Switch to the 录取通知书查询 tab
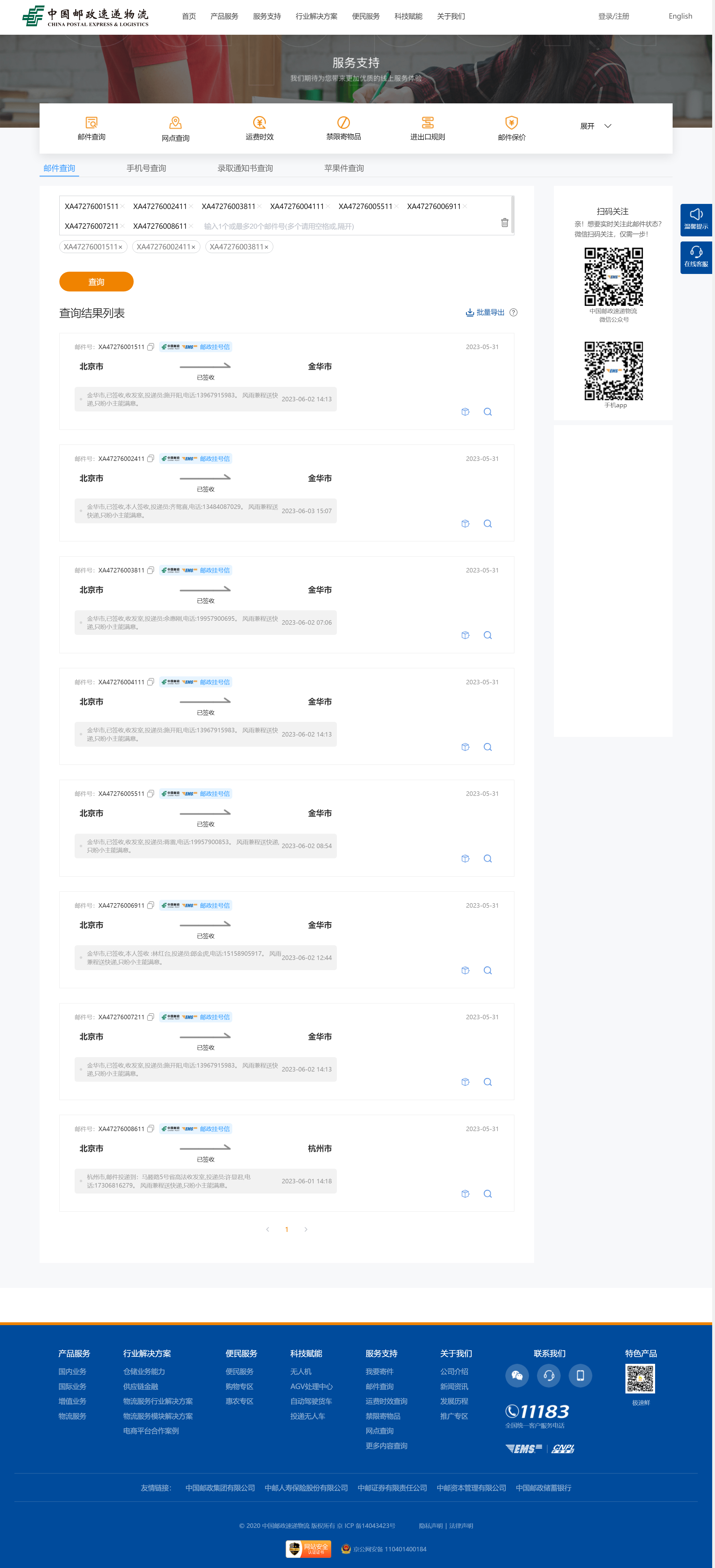 tap(245, 168)
